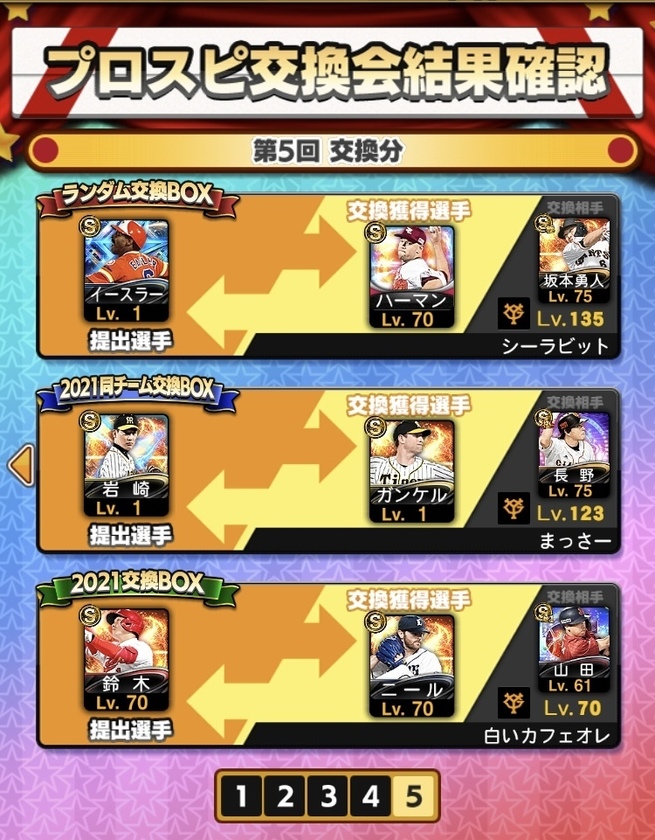
Task: Go to page 3 of exchange results
Action: (328, 797)
